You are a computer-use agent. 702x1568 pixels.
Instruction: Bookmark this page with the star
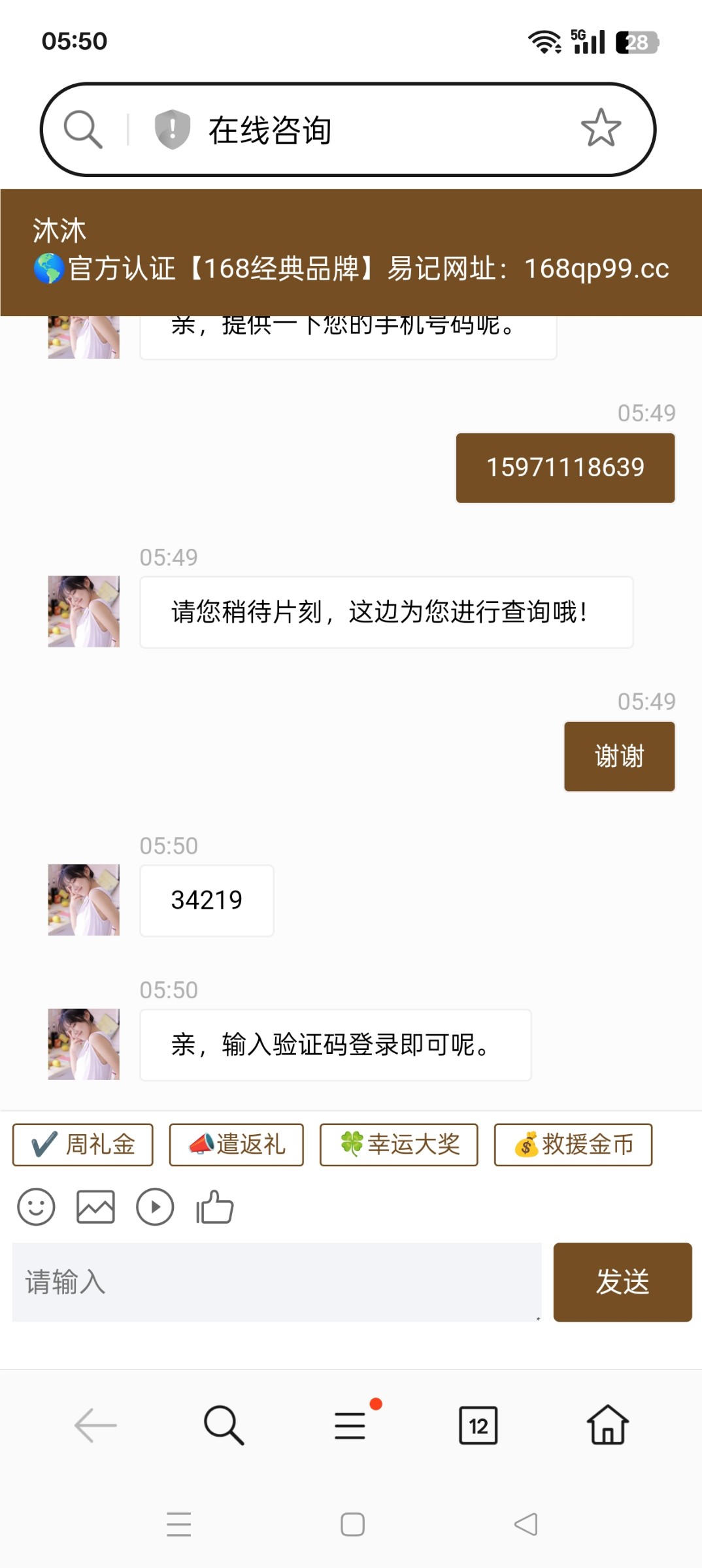601,128
